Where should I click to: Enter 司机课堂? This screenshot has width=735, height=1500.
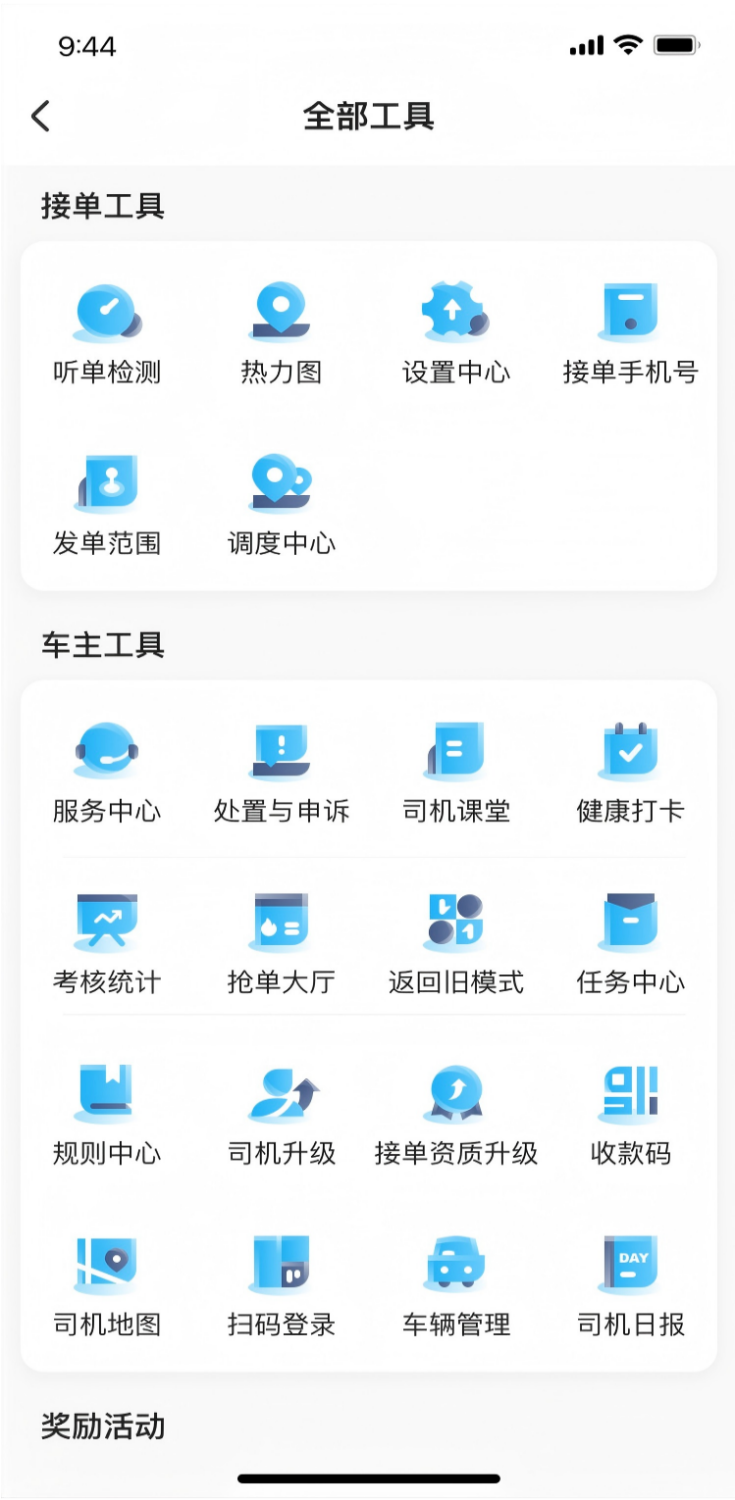[x=456, y=773]
